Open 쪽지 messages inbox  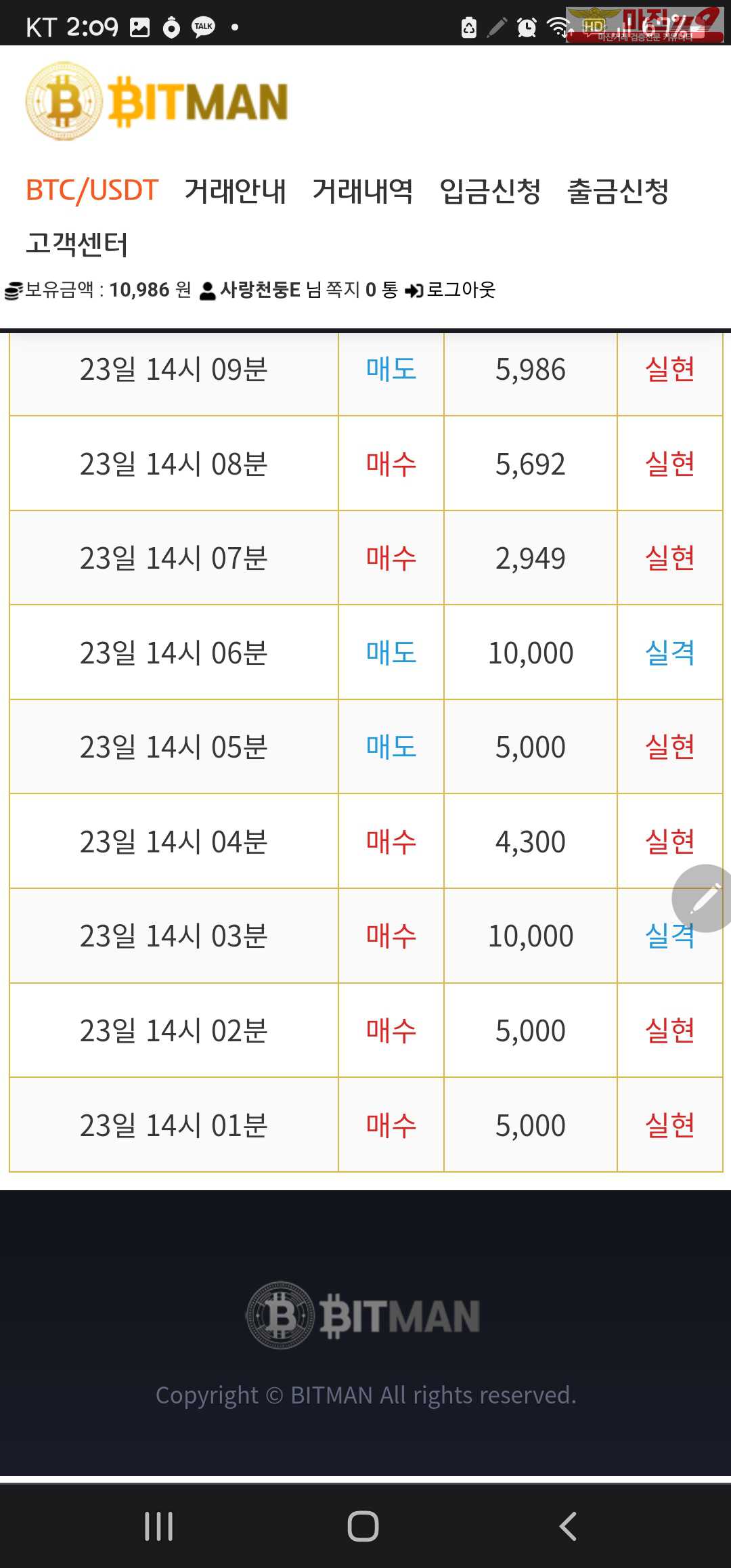344,290
